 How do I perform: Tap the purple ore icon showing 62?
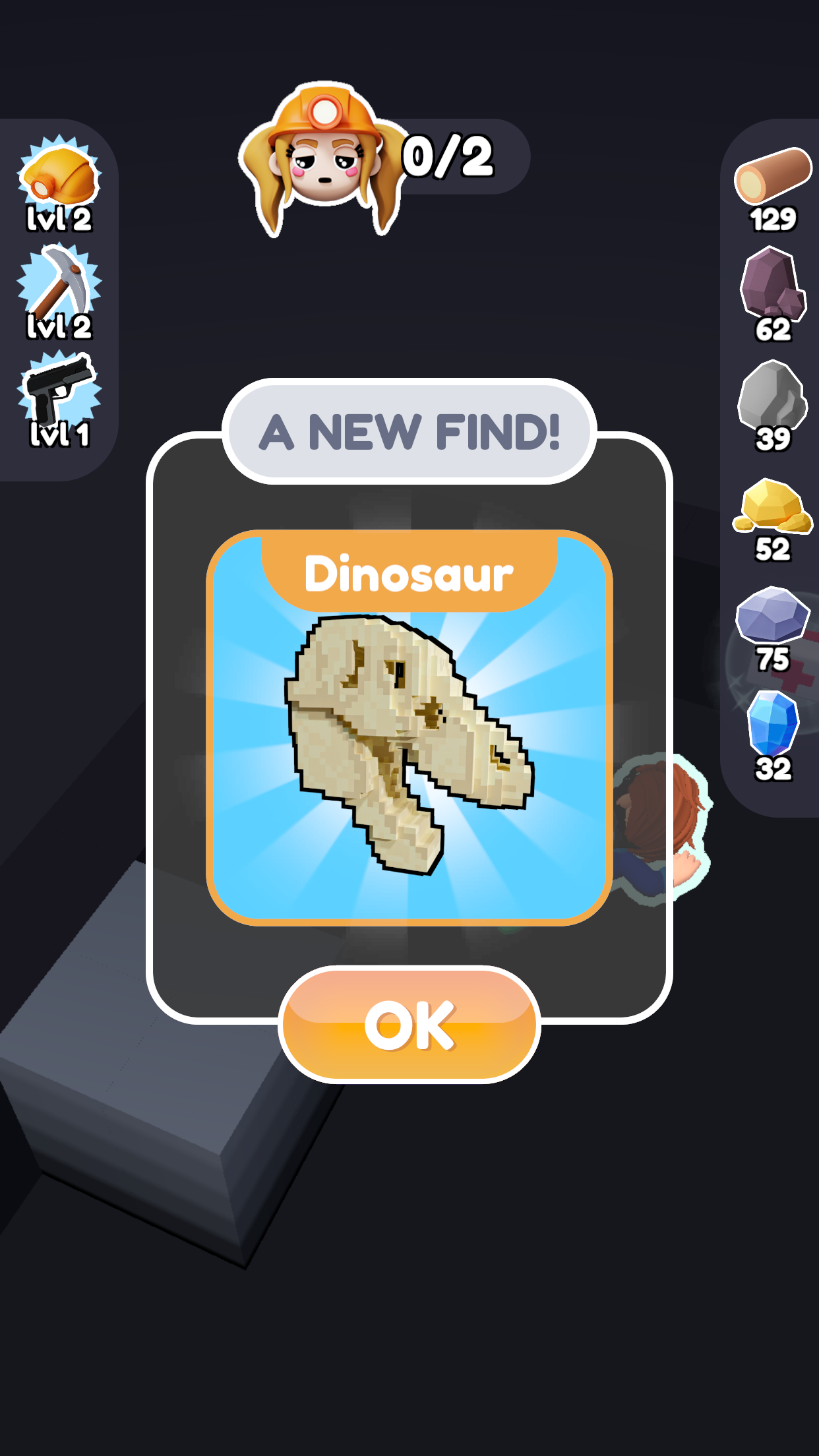point(773,290)
